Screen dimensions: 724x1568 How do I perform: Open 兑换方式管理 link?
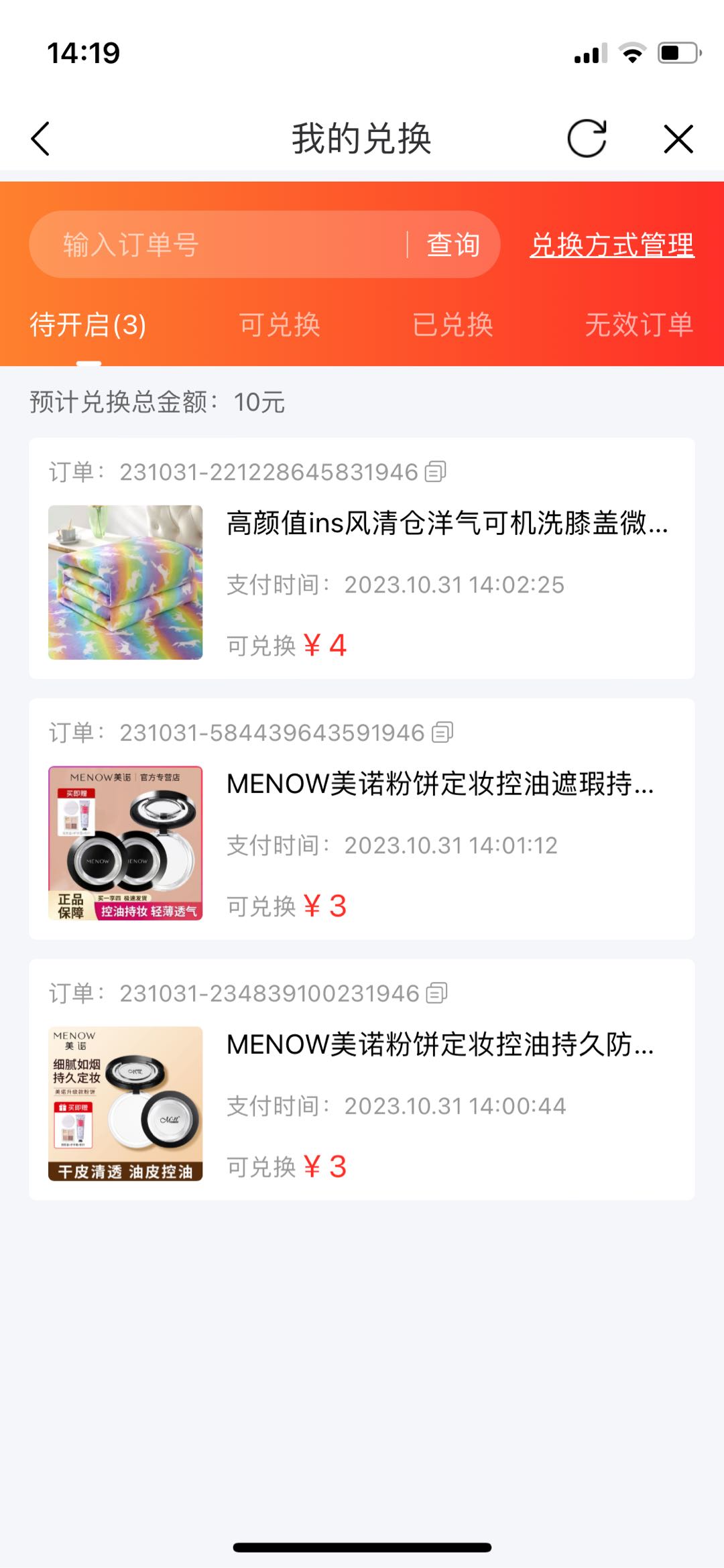tap(611, 245)
